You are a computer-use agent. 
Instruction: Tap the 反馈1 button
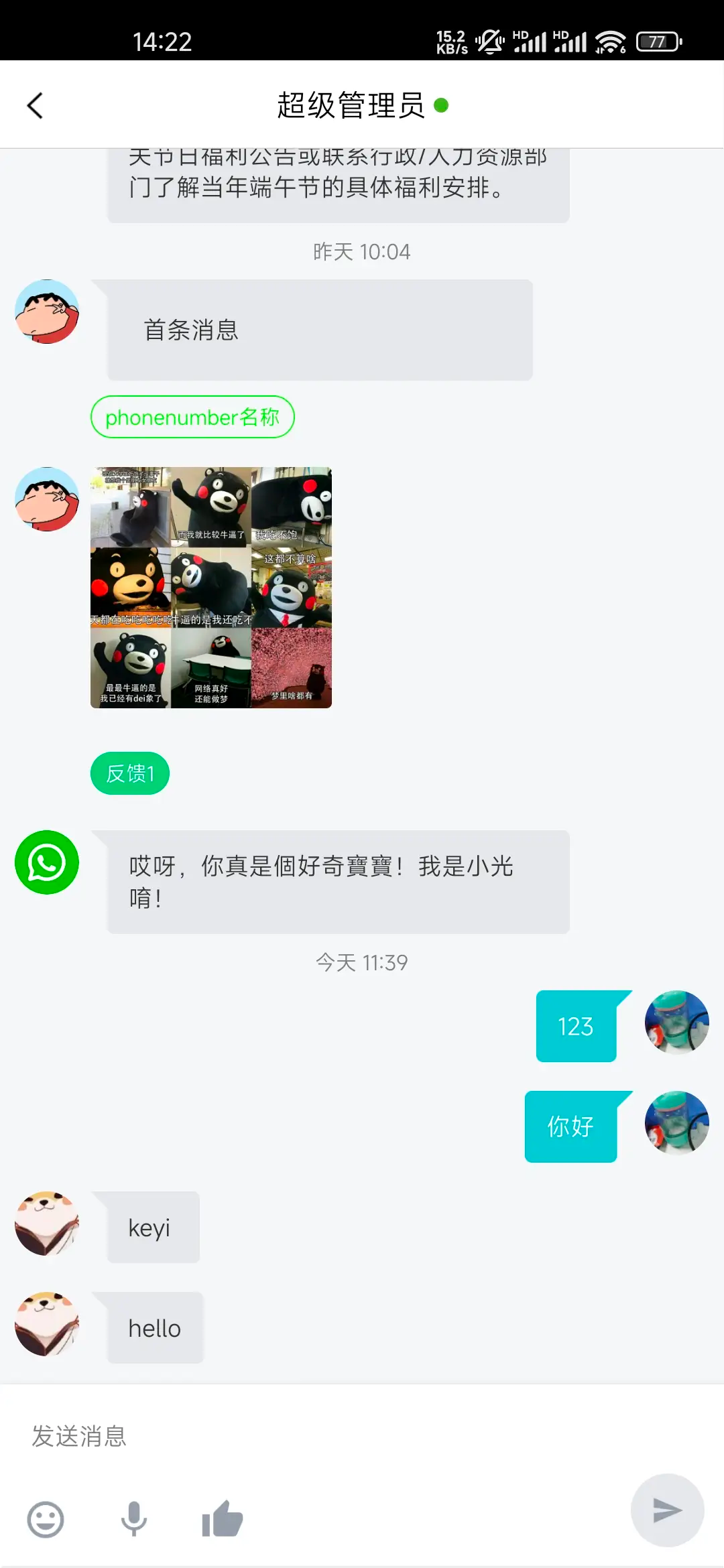click(130, 773)
